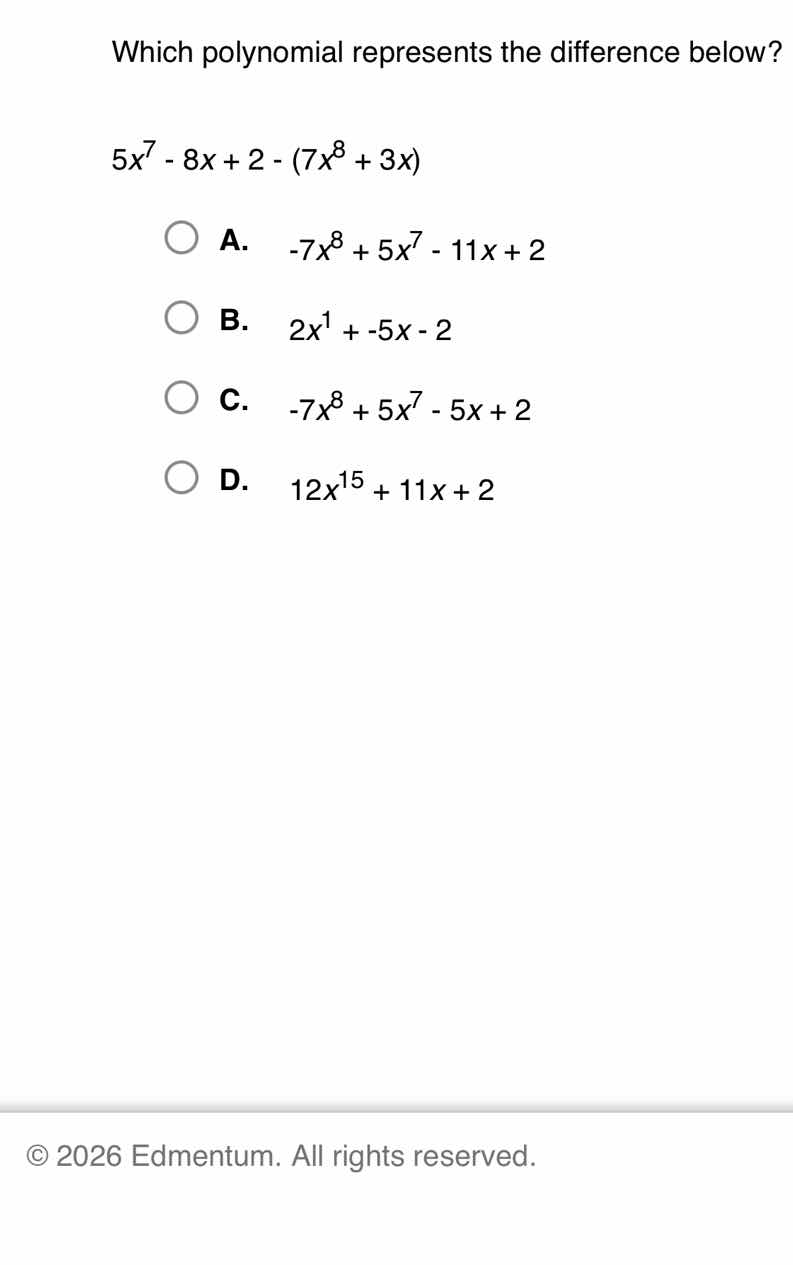
Task: Click the bold letter A label
Action: coord(233,241)
